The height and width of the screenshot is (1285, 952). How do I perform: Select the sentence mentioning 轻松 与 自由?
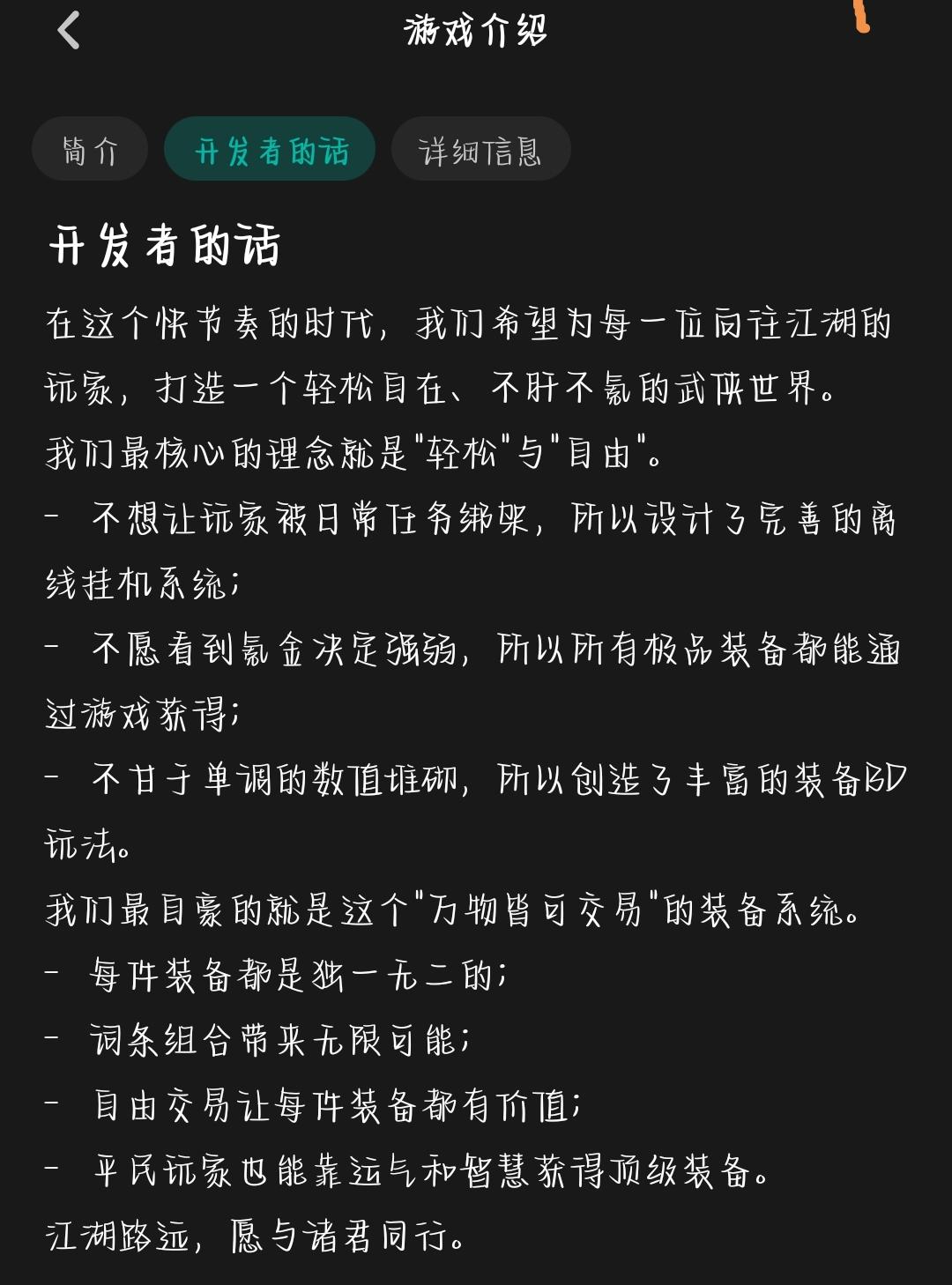tap(353, 452)
